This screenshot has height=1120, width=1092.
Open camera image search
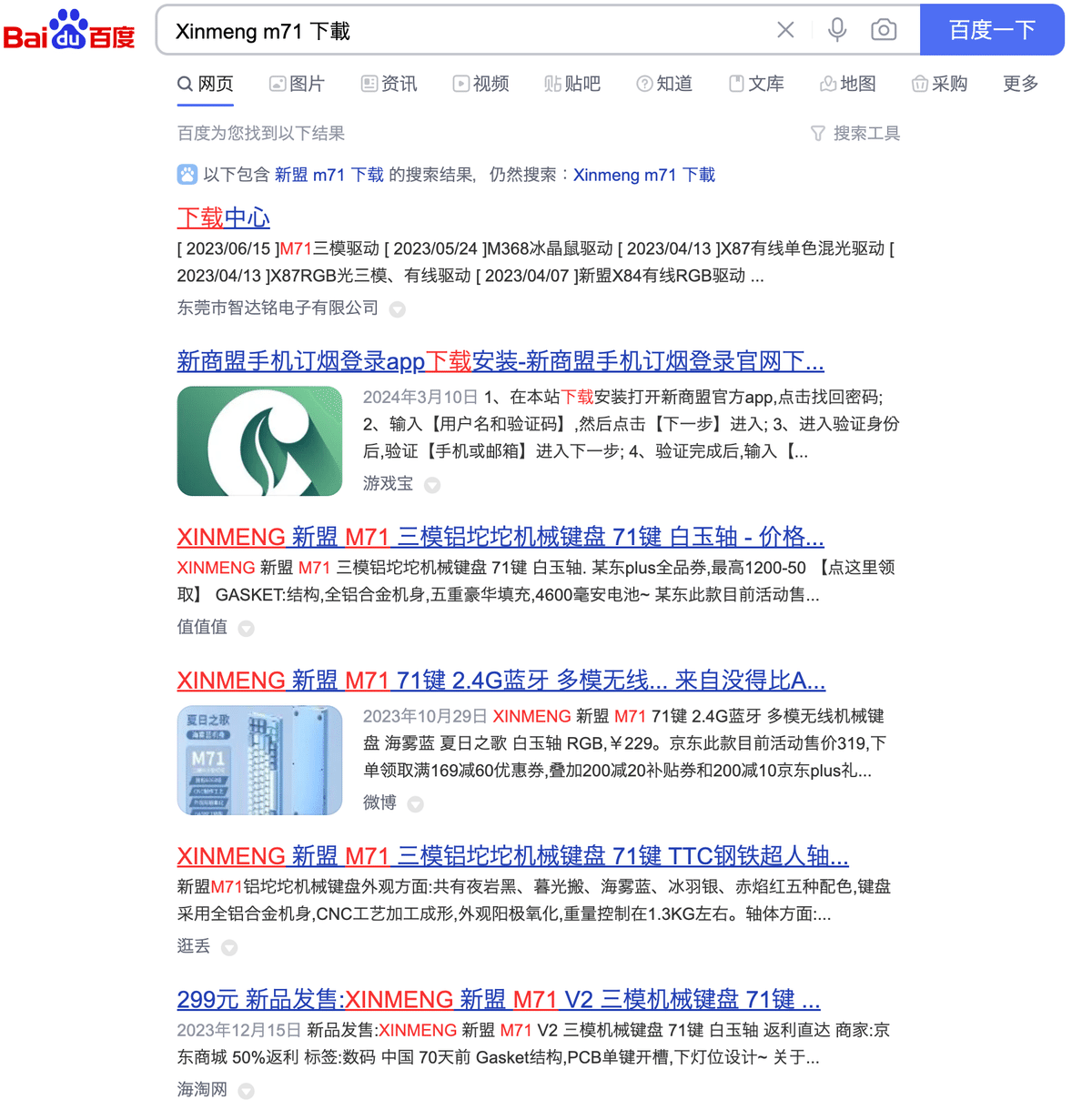coord(883,30)
